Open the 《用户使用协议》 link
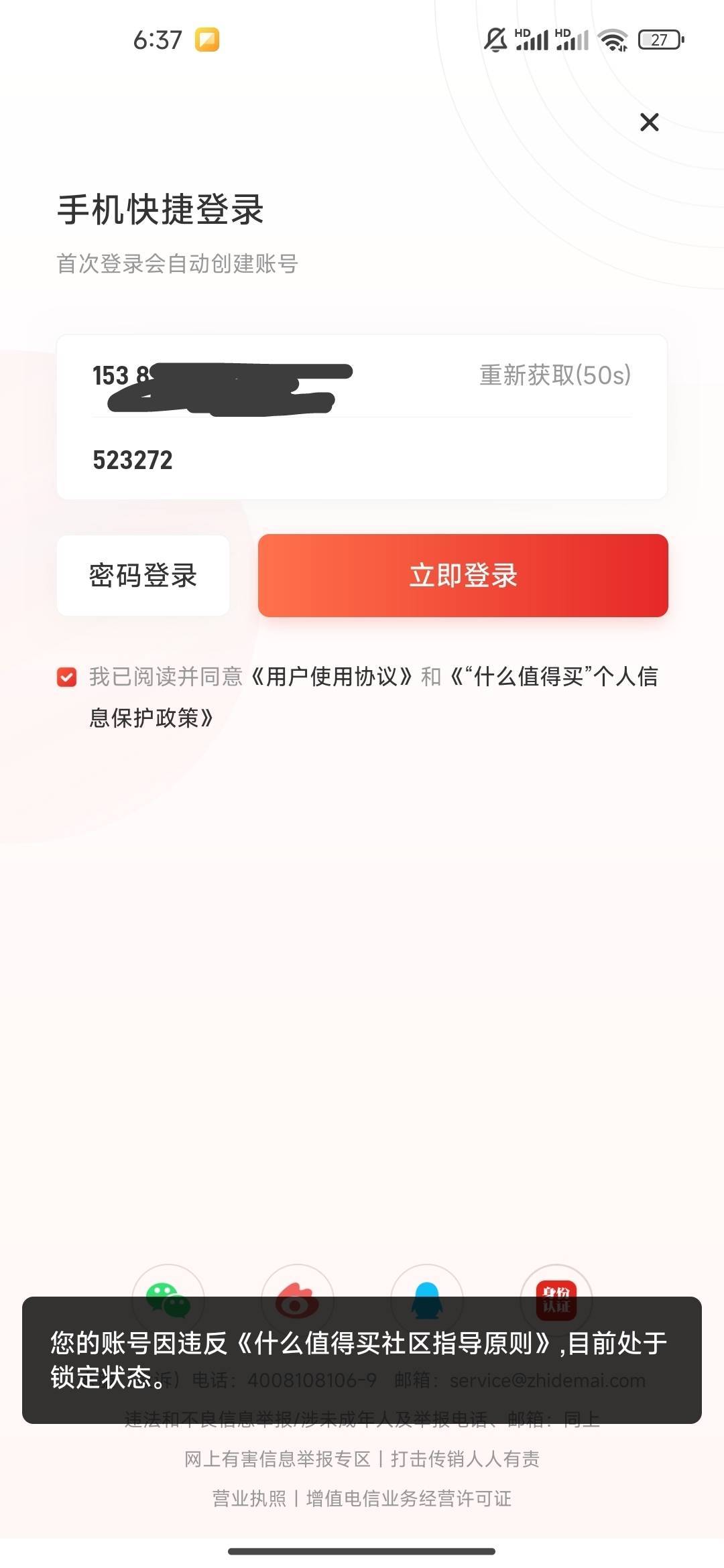 333,677
